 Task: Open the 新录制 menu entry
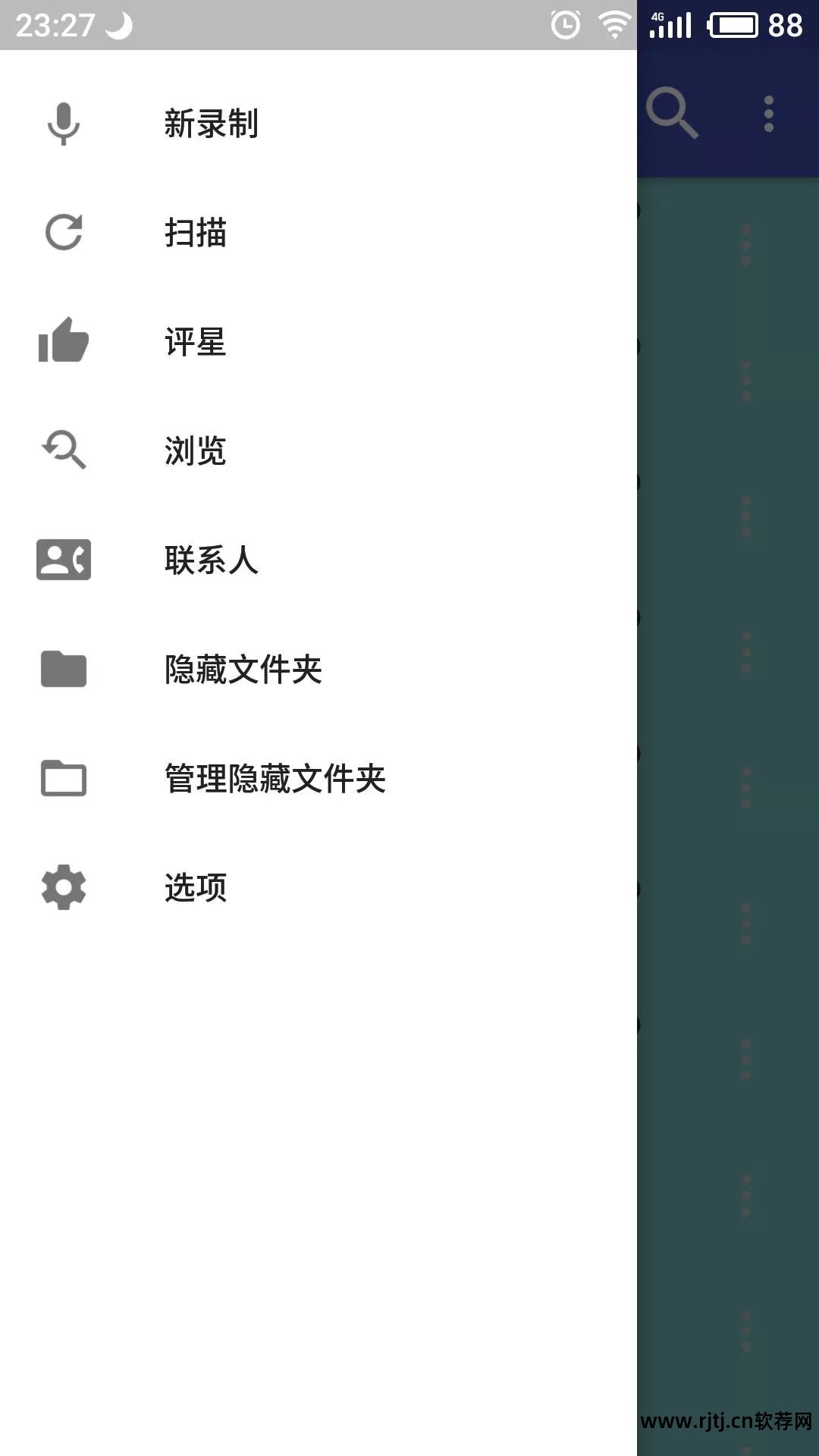coord(211,124)
